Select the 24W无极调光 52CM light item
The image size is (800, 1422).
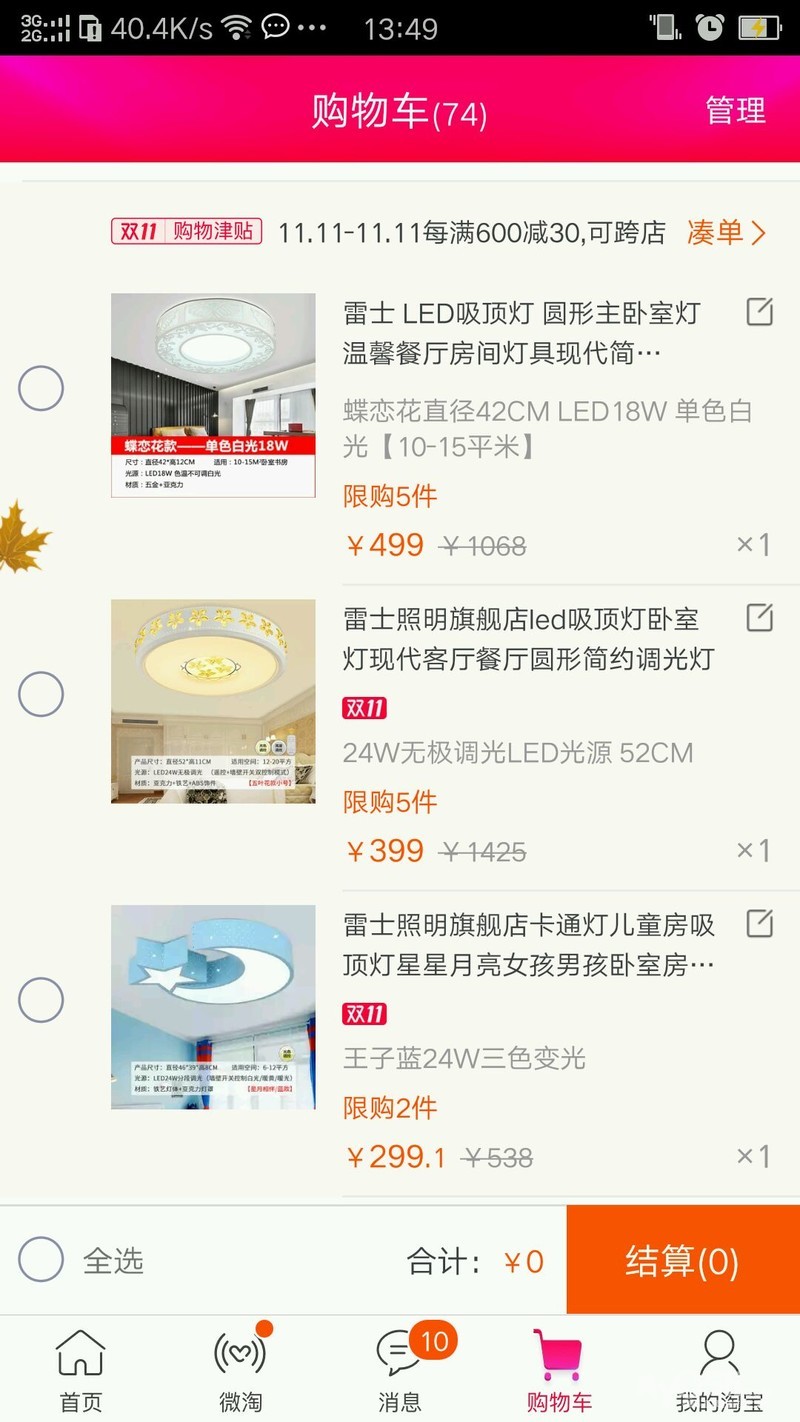click(x=41, y=694)
